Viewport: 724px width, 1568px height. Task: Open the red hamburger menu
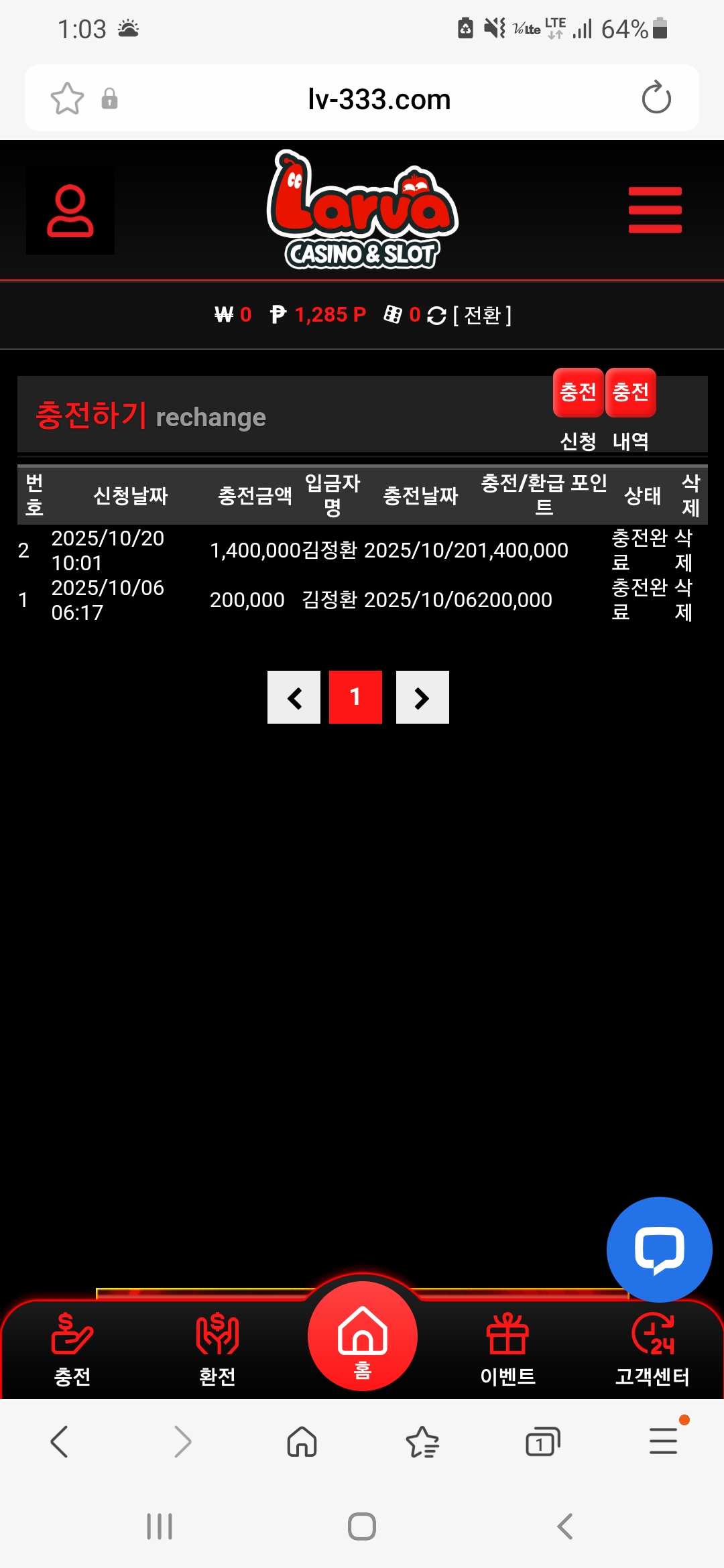pos(655,210)
